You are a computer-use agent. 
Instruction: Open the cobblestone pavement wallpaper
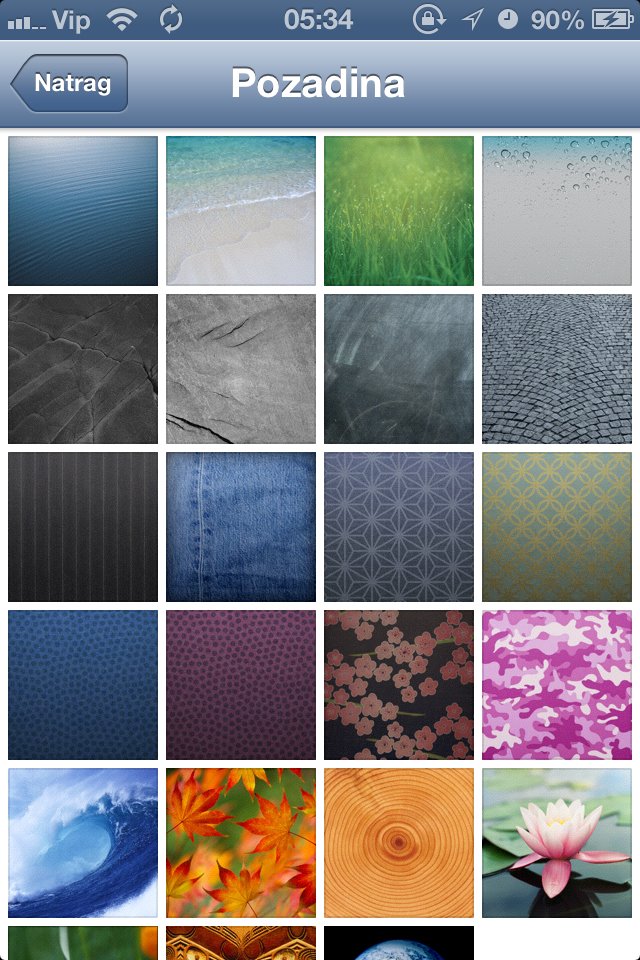pos(557,369)
